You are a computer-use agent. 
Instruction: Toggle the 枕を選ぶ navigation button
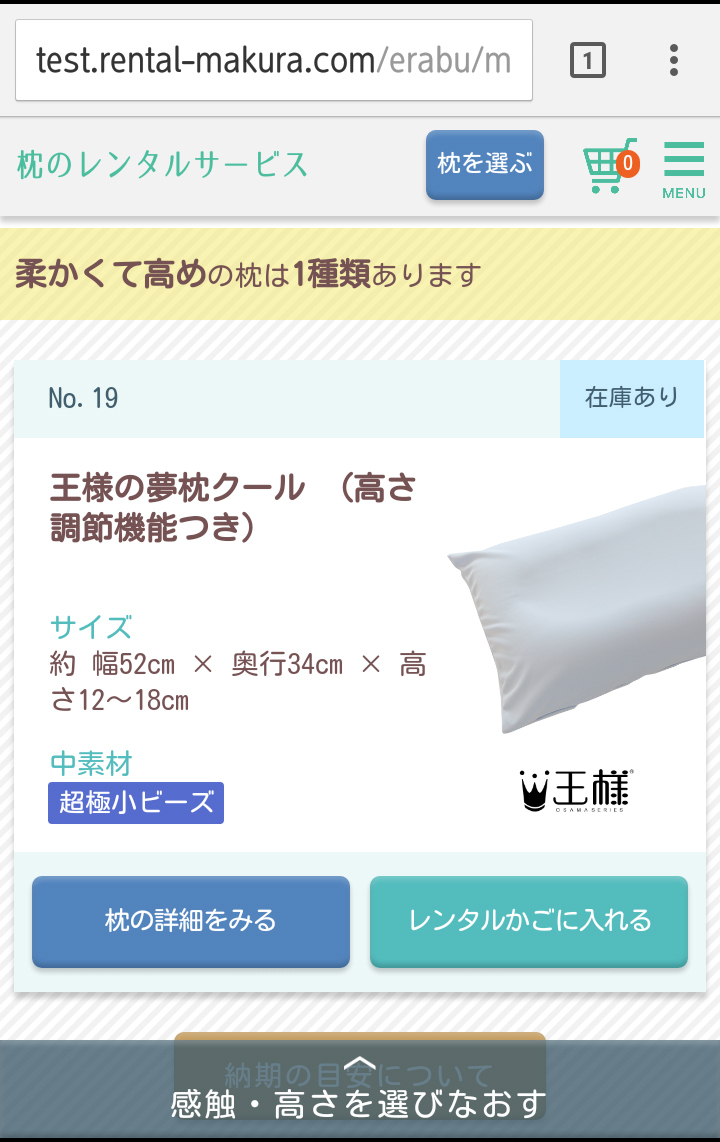click(485, 165)
